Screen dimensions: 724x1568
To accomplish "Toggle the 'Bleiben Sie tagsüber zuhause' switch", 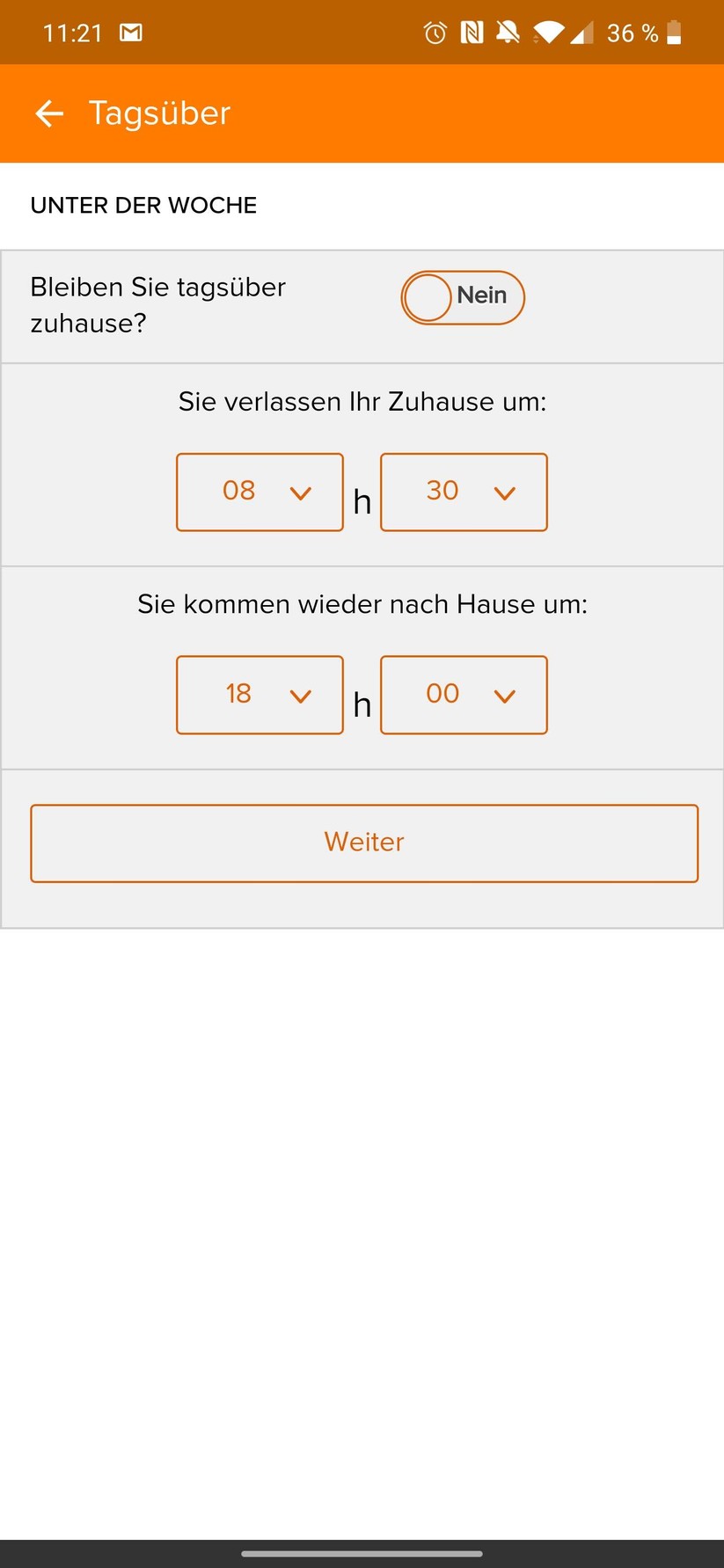I will pyautogui.click(x=463, y=297).
